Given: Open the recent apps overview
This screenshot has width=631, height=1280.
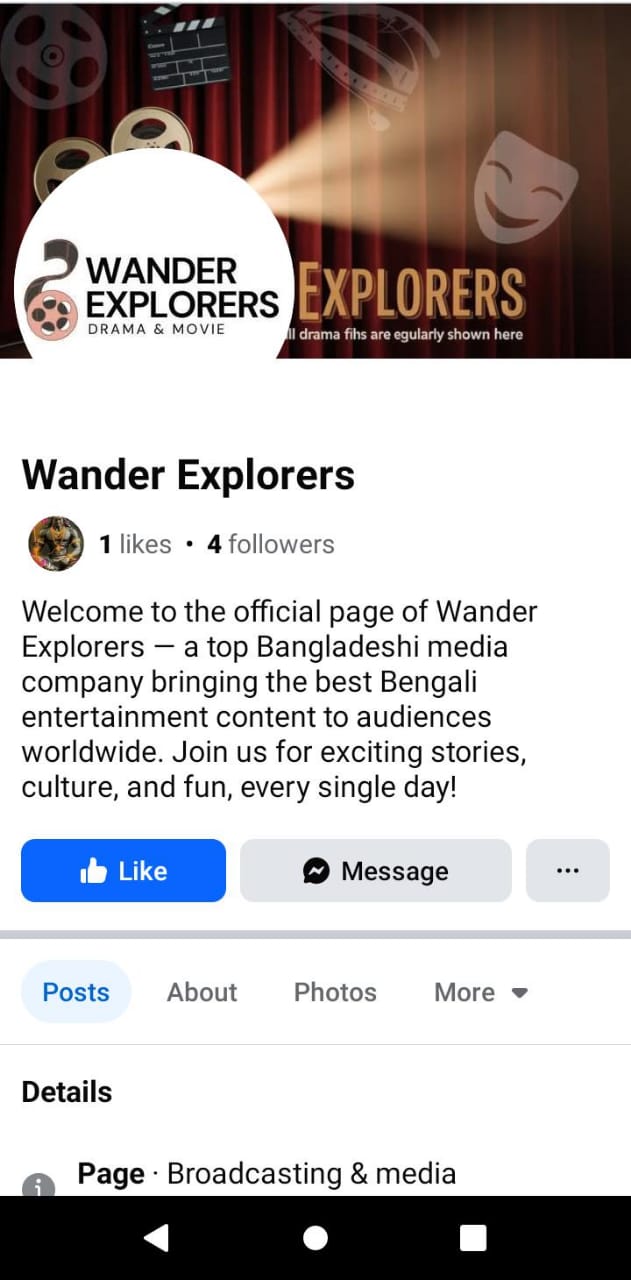Looking at the screenshot, I should tap(473, 1238).
